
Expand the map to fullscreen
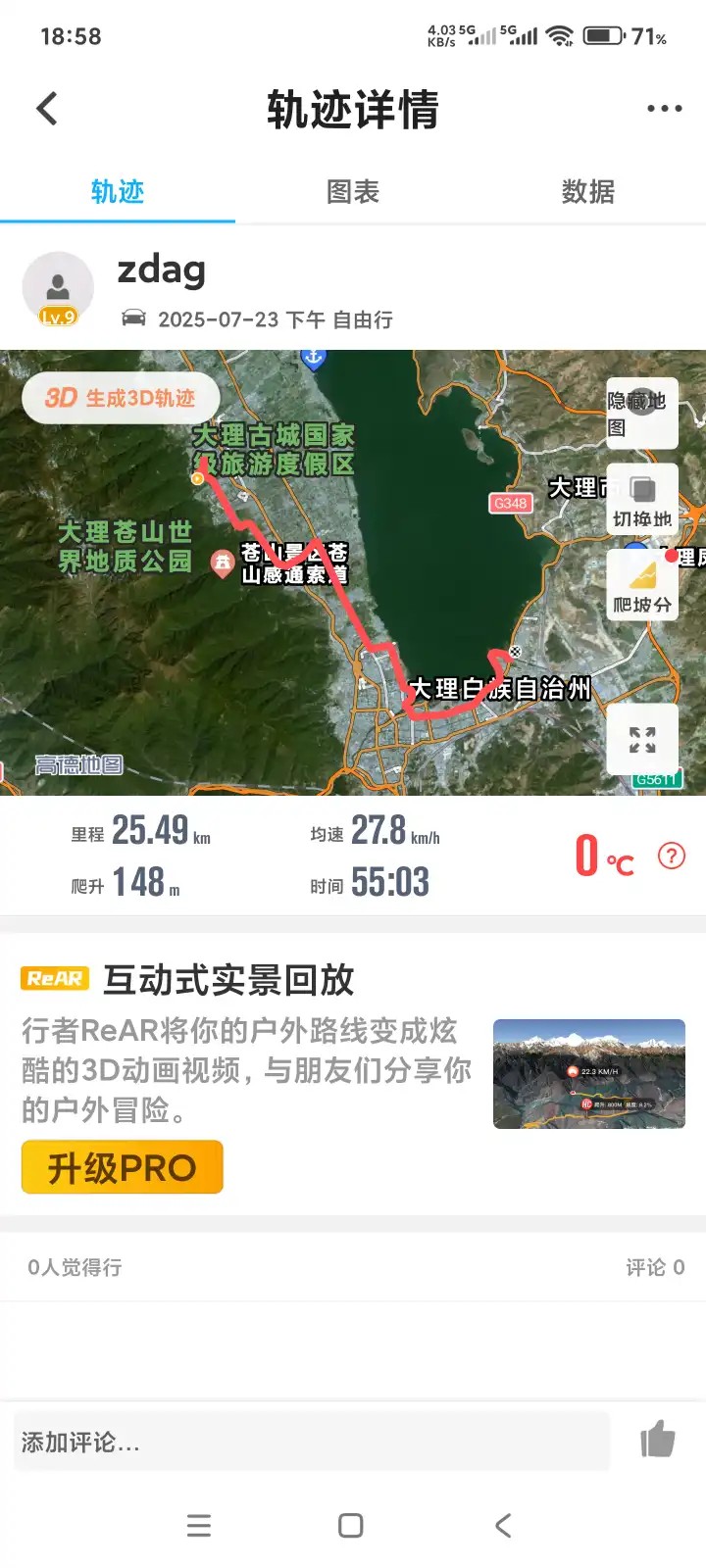[642, 740]
